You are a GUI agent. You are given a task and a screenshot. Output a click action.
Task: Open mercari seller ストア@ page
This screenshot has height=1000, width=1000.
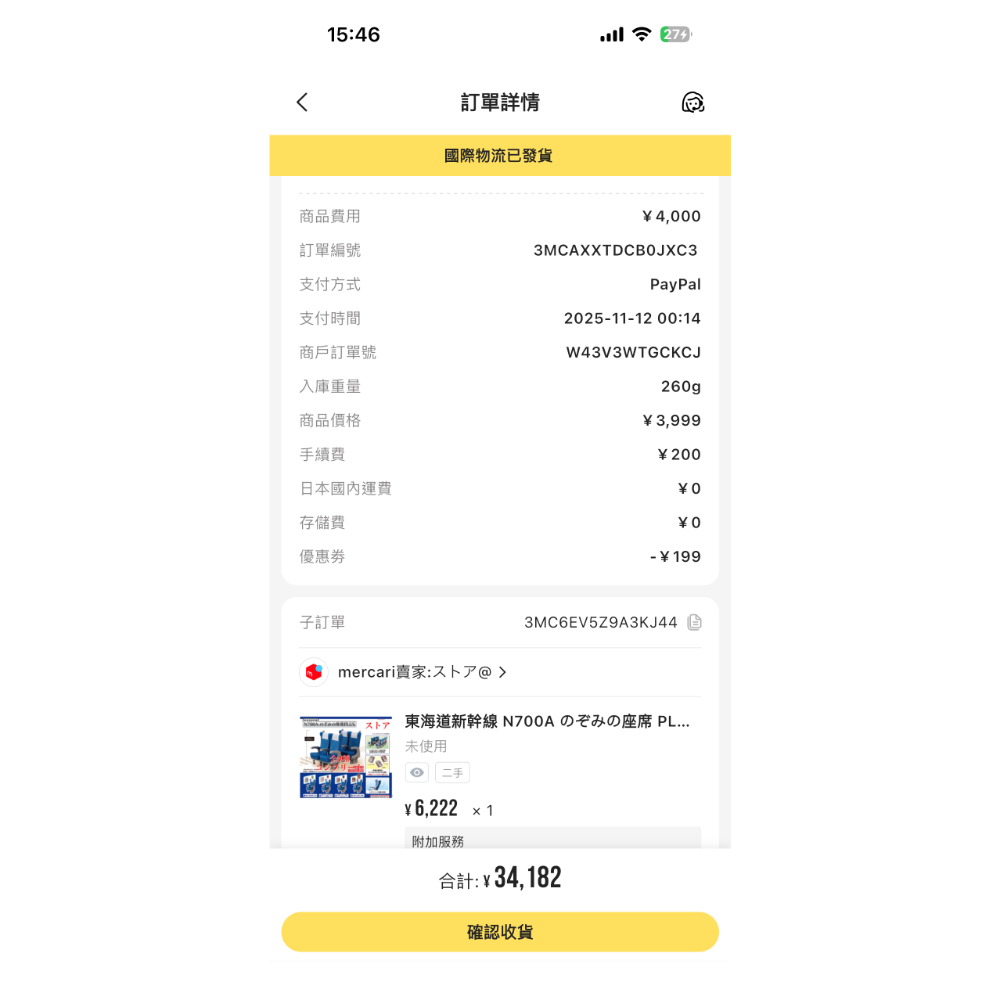[403, 672]
